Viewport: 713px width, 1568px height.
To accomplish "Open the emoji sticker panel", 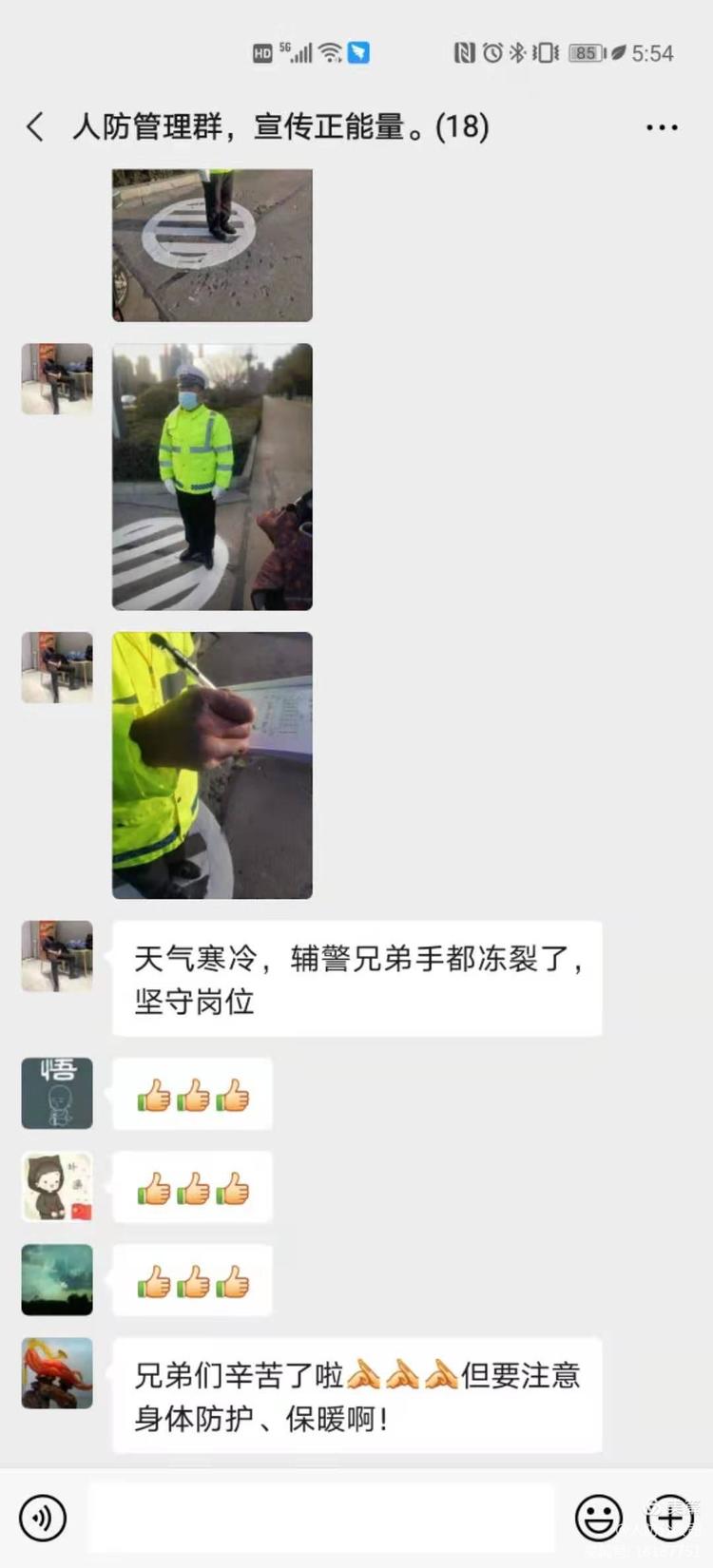I will click(599, 1518).
